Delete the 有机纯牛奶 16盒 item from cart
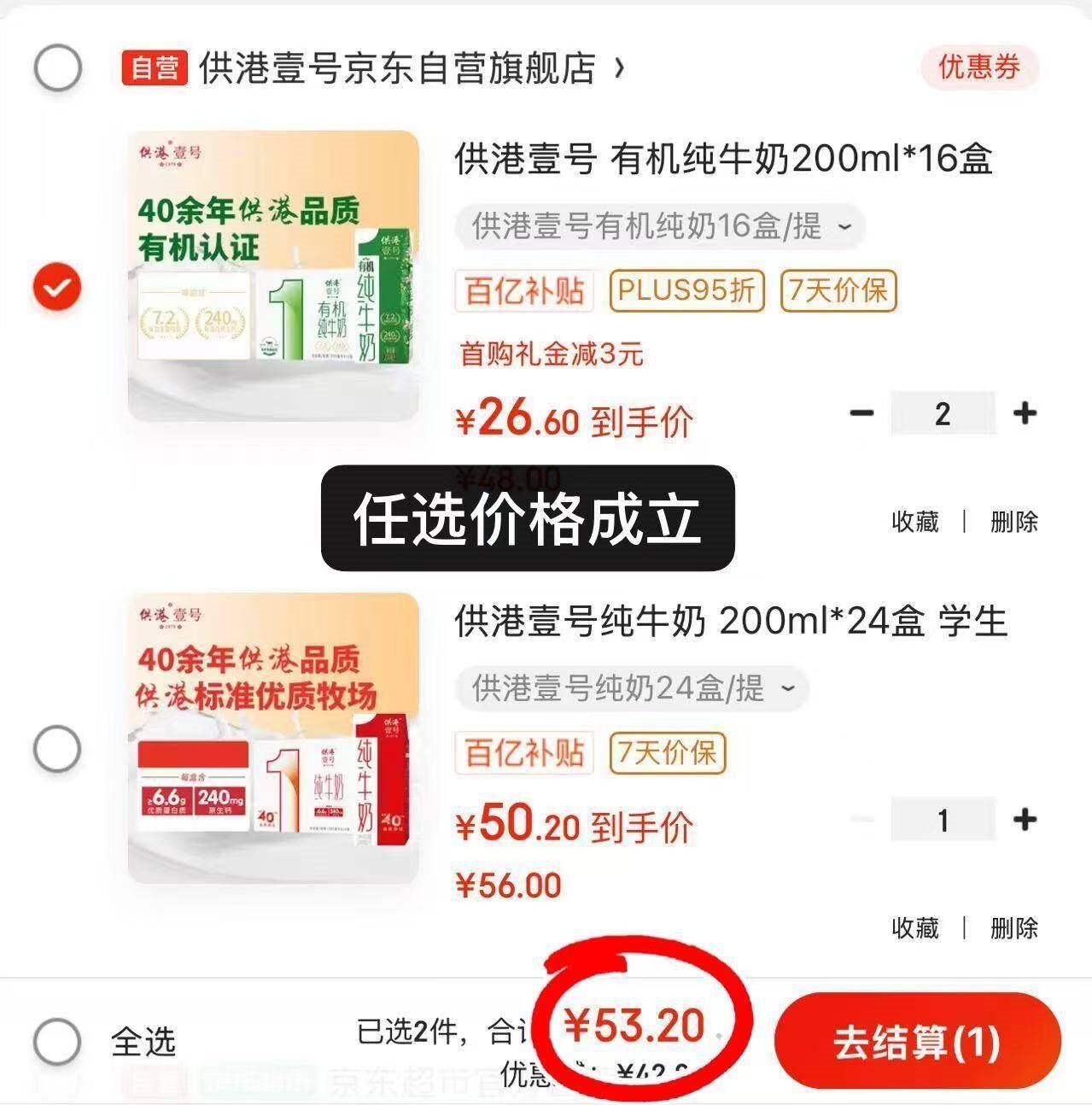 (1013, 522)
